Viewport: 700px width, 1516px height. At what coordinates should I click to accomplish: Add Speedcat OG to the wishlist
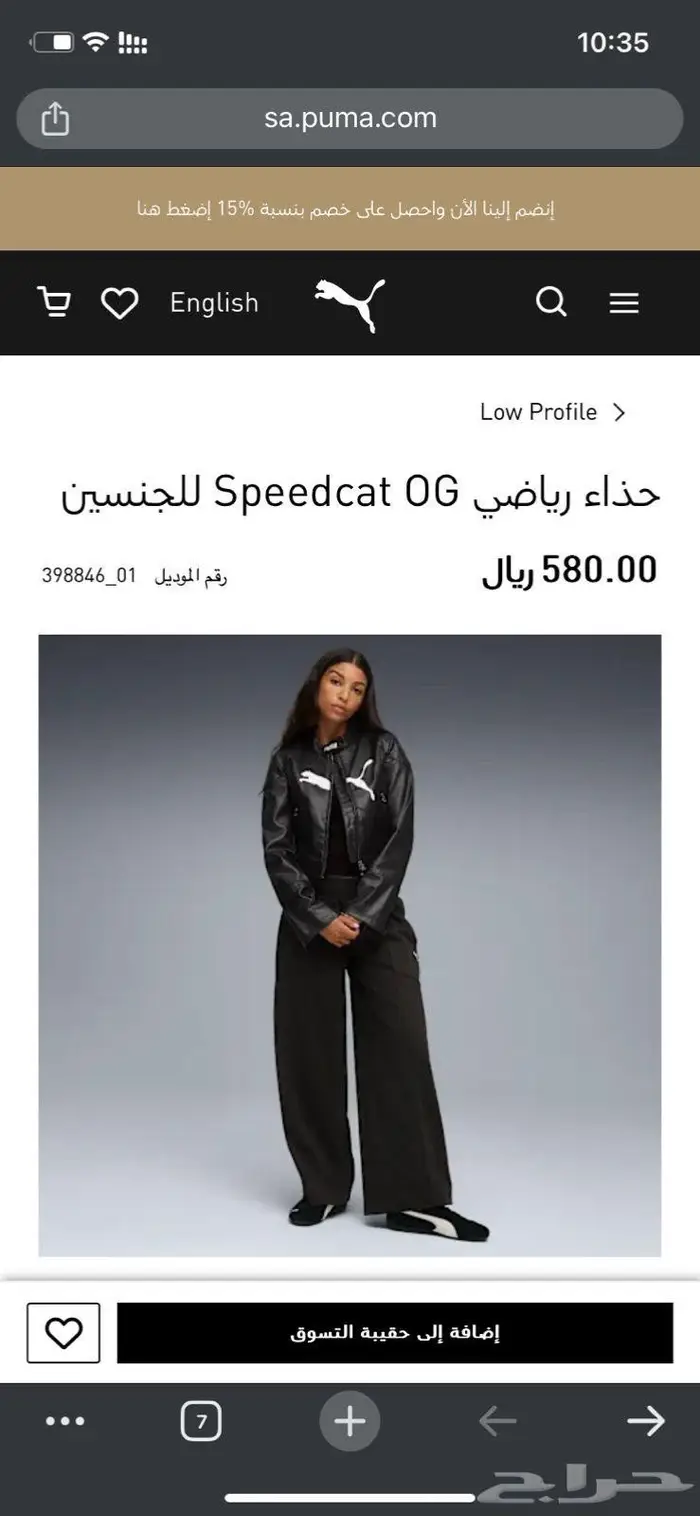tap(63, 1333)
